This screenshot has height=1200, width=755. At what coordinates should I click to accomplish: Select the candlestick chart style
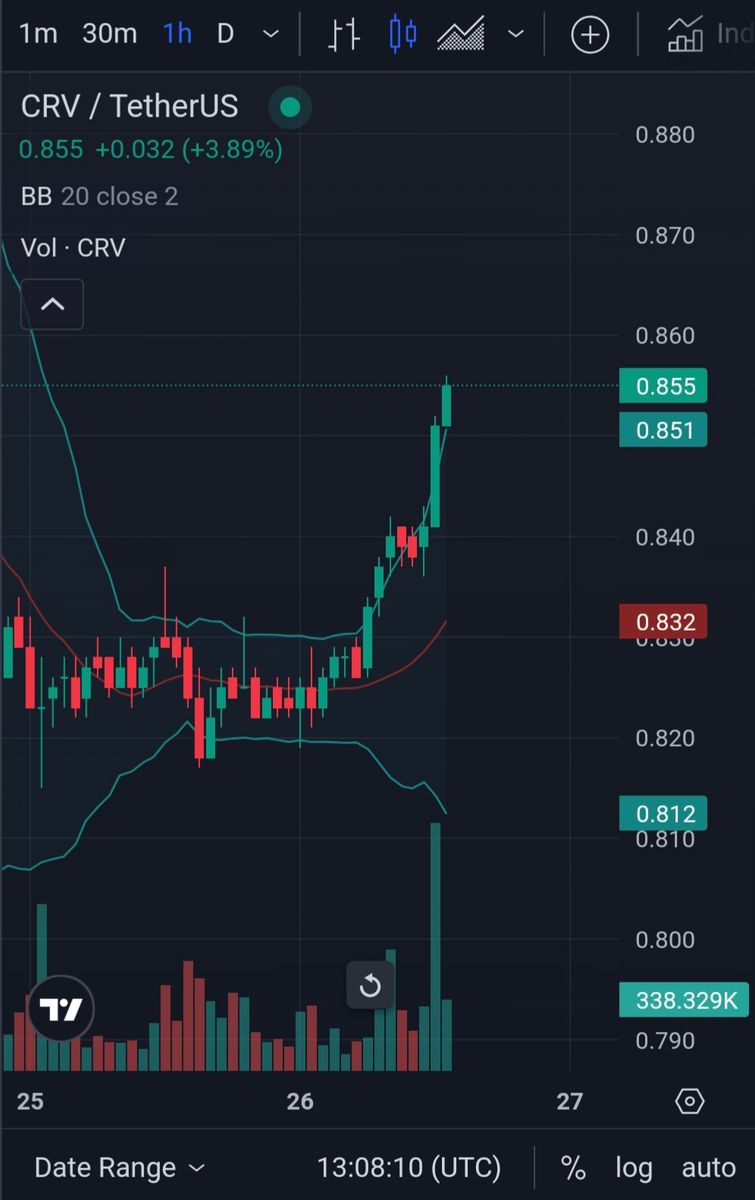coord(403,34)
